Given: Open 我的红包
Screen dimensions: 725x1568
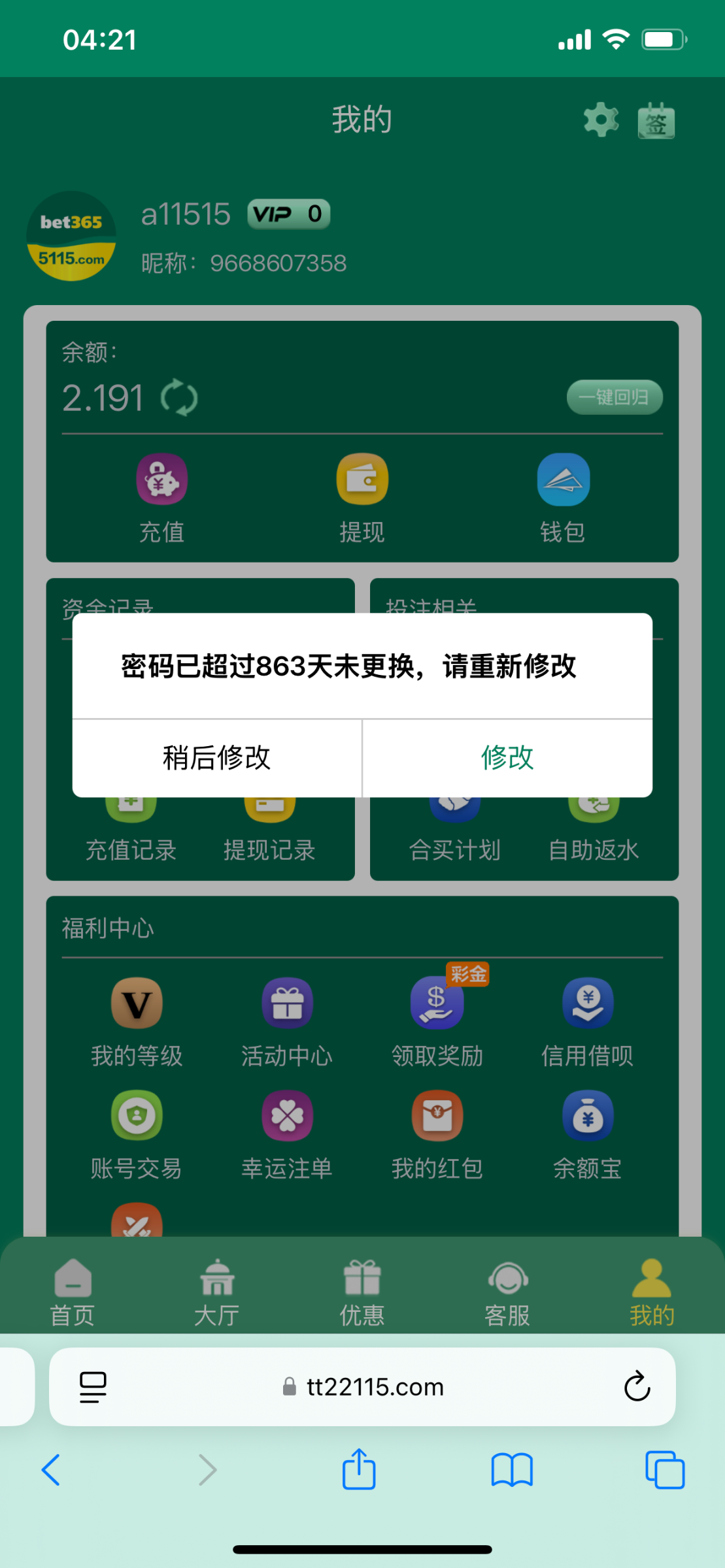Looking at the screenshot, I should [x=437, y=1134].
